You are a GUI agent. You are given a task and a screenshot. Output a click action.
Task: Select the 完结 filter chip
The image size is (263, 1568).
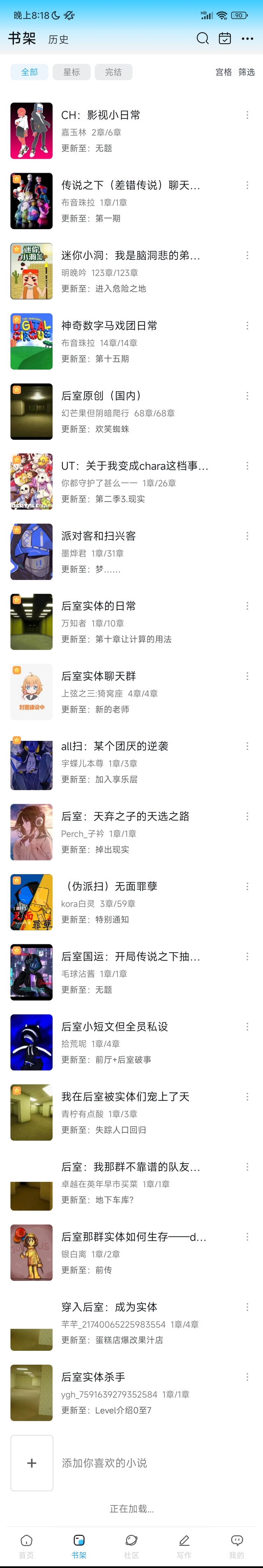[x=113, y=72]
